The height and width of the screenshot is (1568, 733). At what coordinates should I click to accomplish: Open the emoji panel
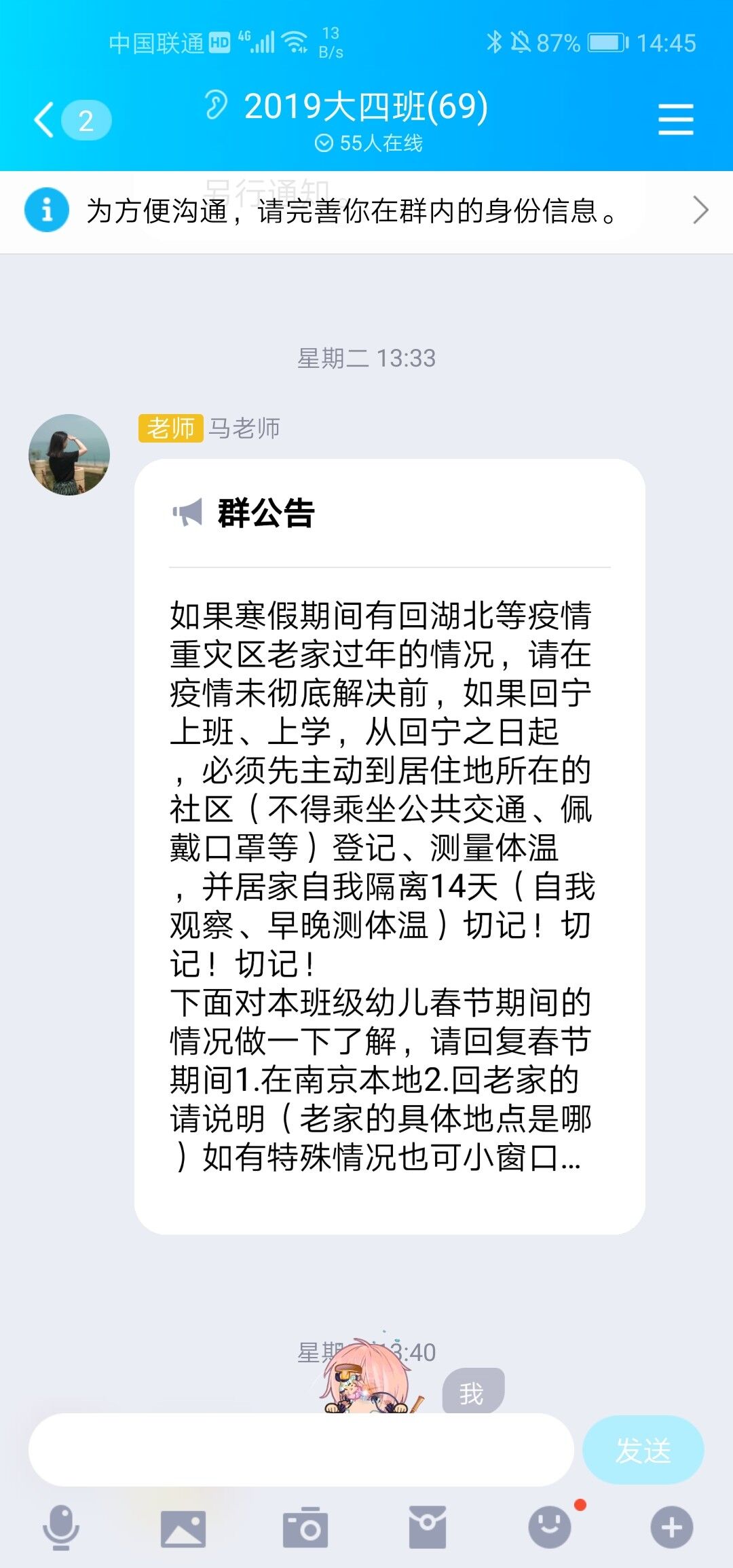pos(550,1527)
